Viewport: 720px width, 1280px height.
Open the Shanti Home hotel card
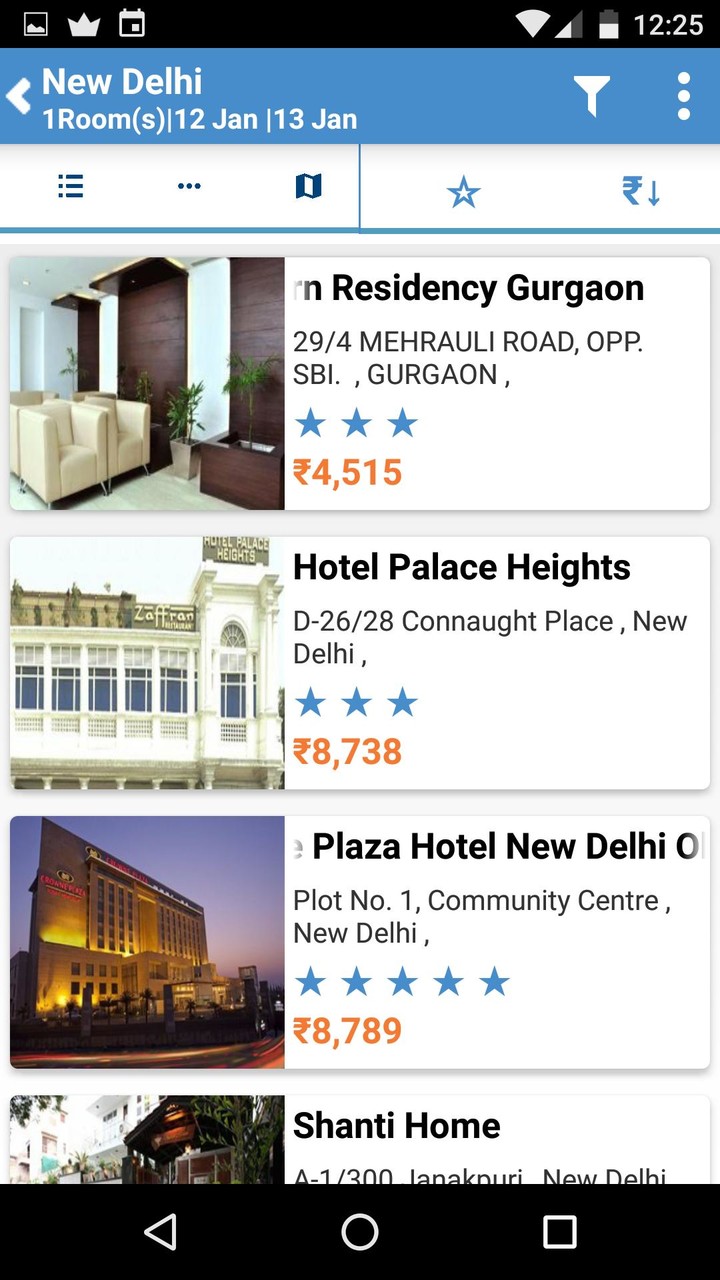click(360, 1140)
